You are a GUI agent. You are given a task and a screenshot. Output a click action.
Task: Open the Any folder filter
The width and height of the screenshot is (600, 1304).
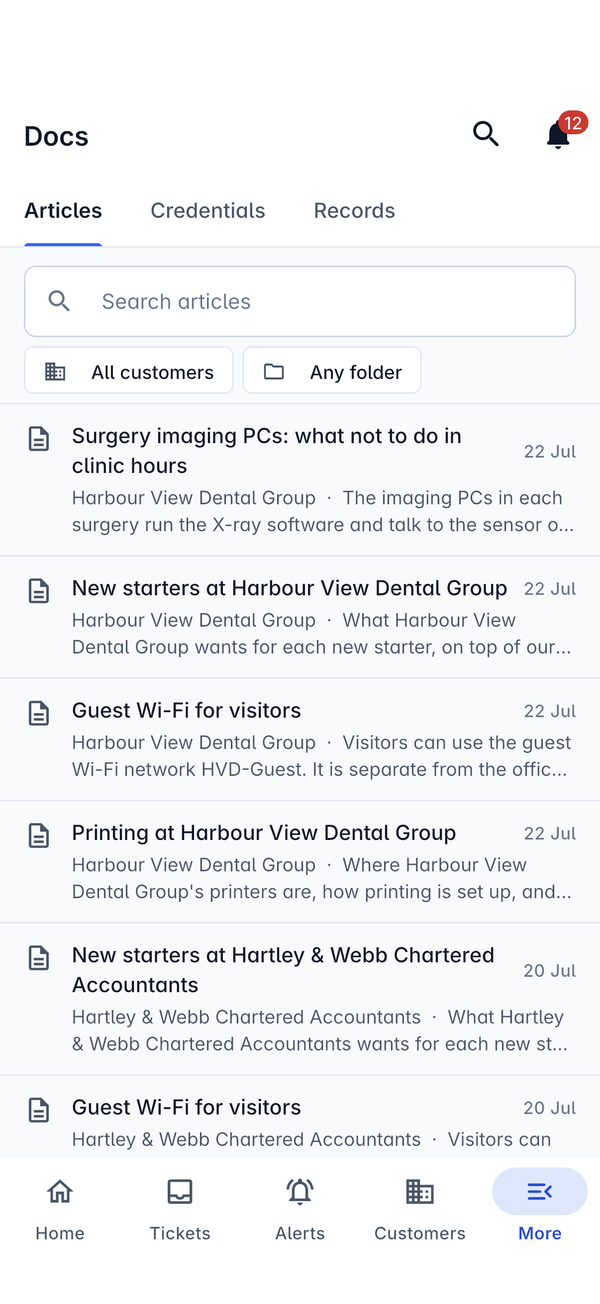click(x=332, y=371)
